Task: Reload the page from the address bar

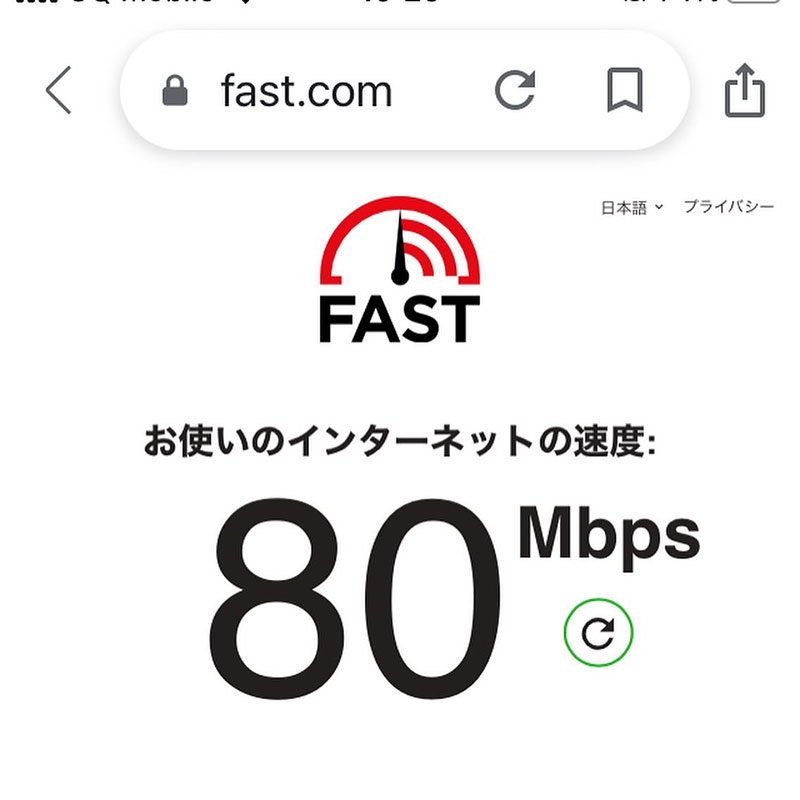Action: 516,92
